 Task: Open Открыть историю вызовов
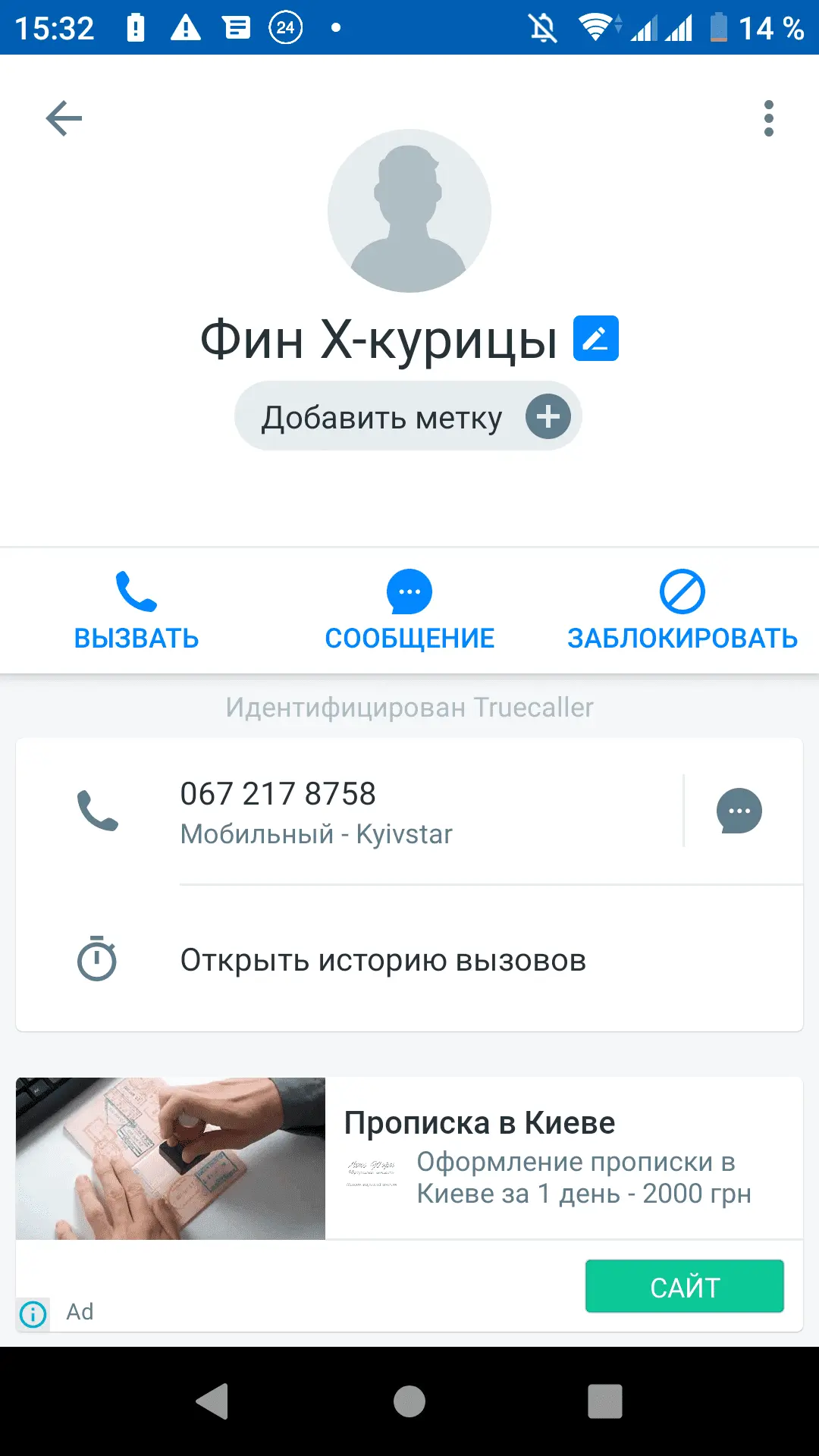(x=383, y=961)
